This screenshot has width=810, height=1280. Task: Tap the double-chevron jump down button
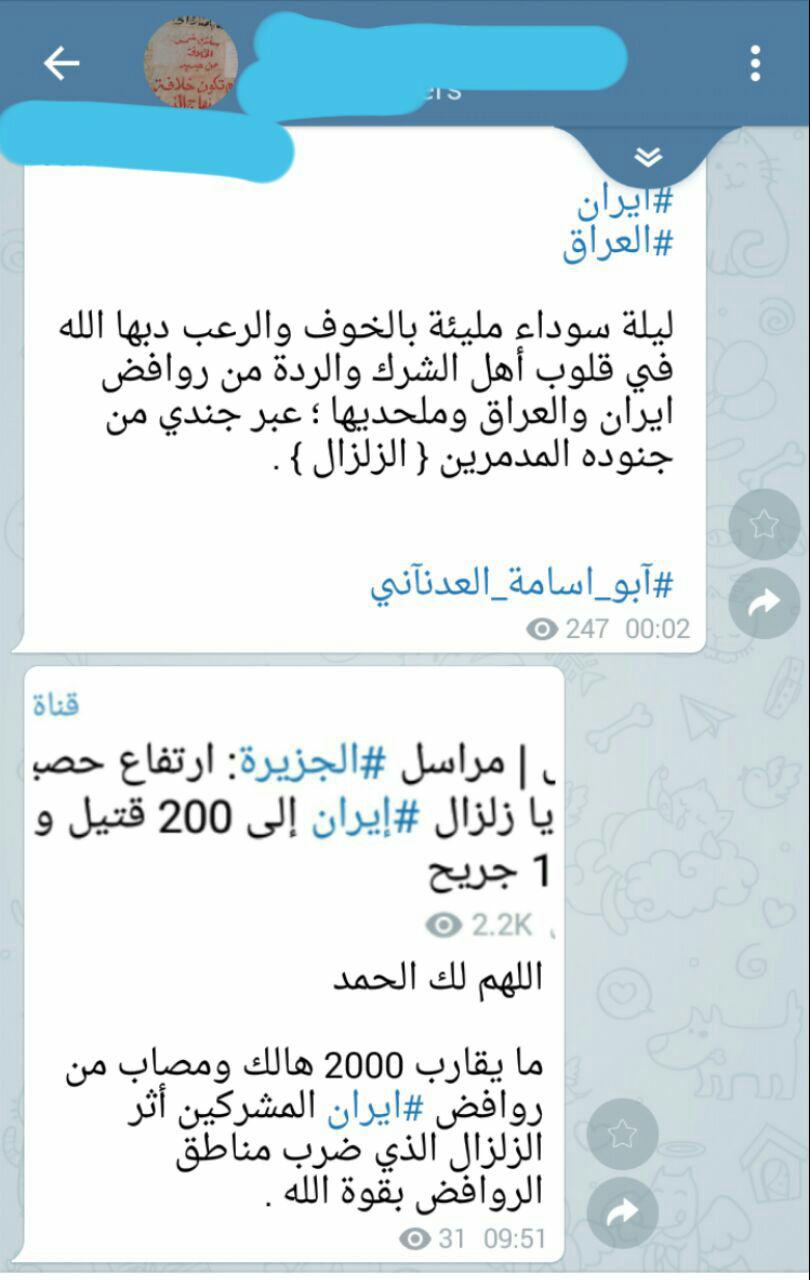[x=648, y=157]
